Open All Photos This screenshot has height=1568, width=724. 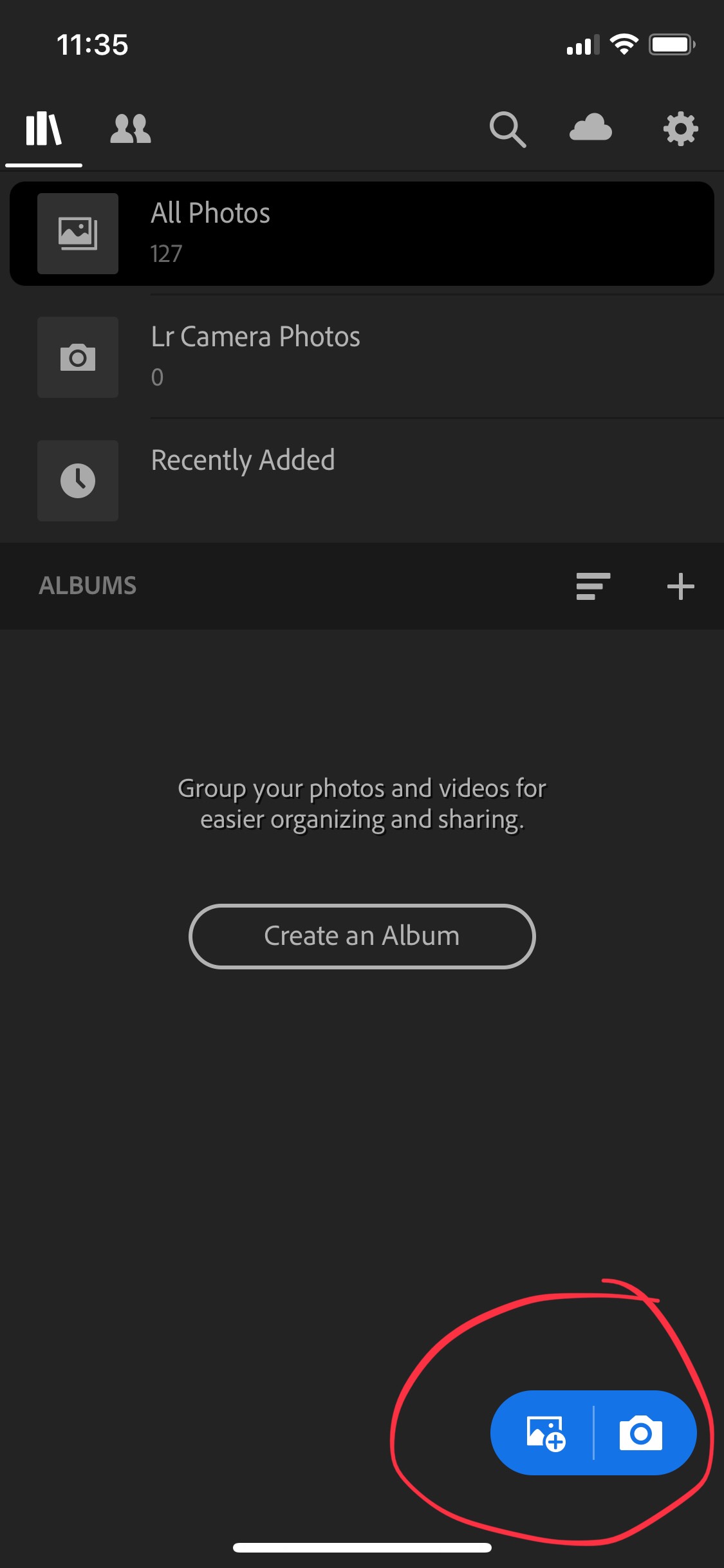point(362,234)
